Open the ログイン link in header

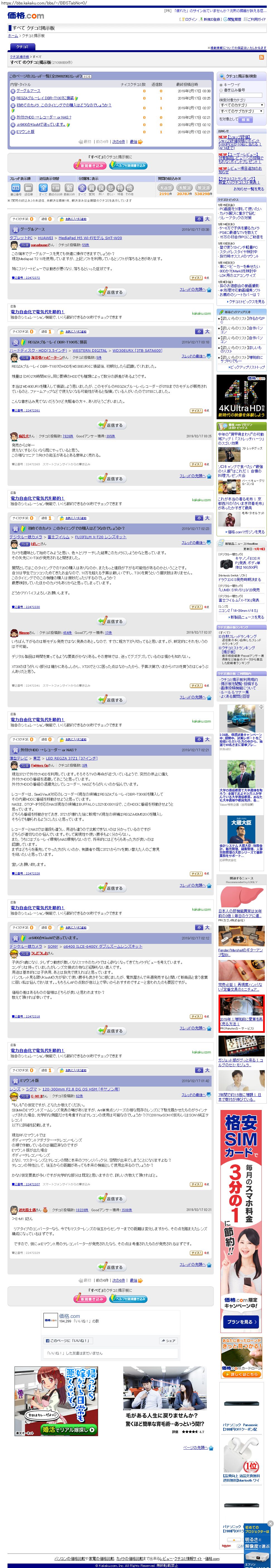[x=190, y=20]
